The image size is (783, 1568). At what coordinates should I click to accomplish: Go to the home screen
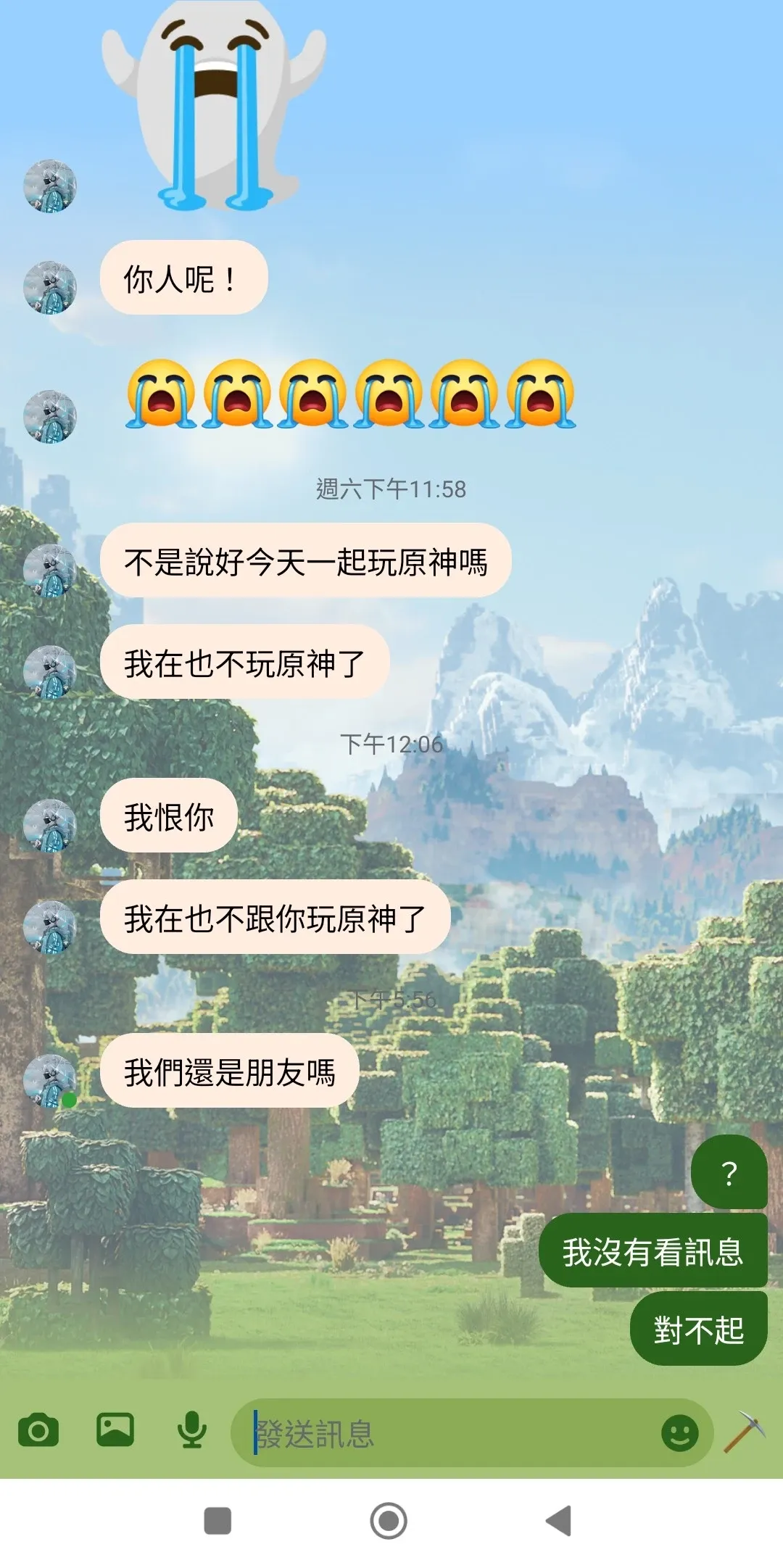389,1520
